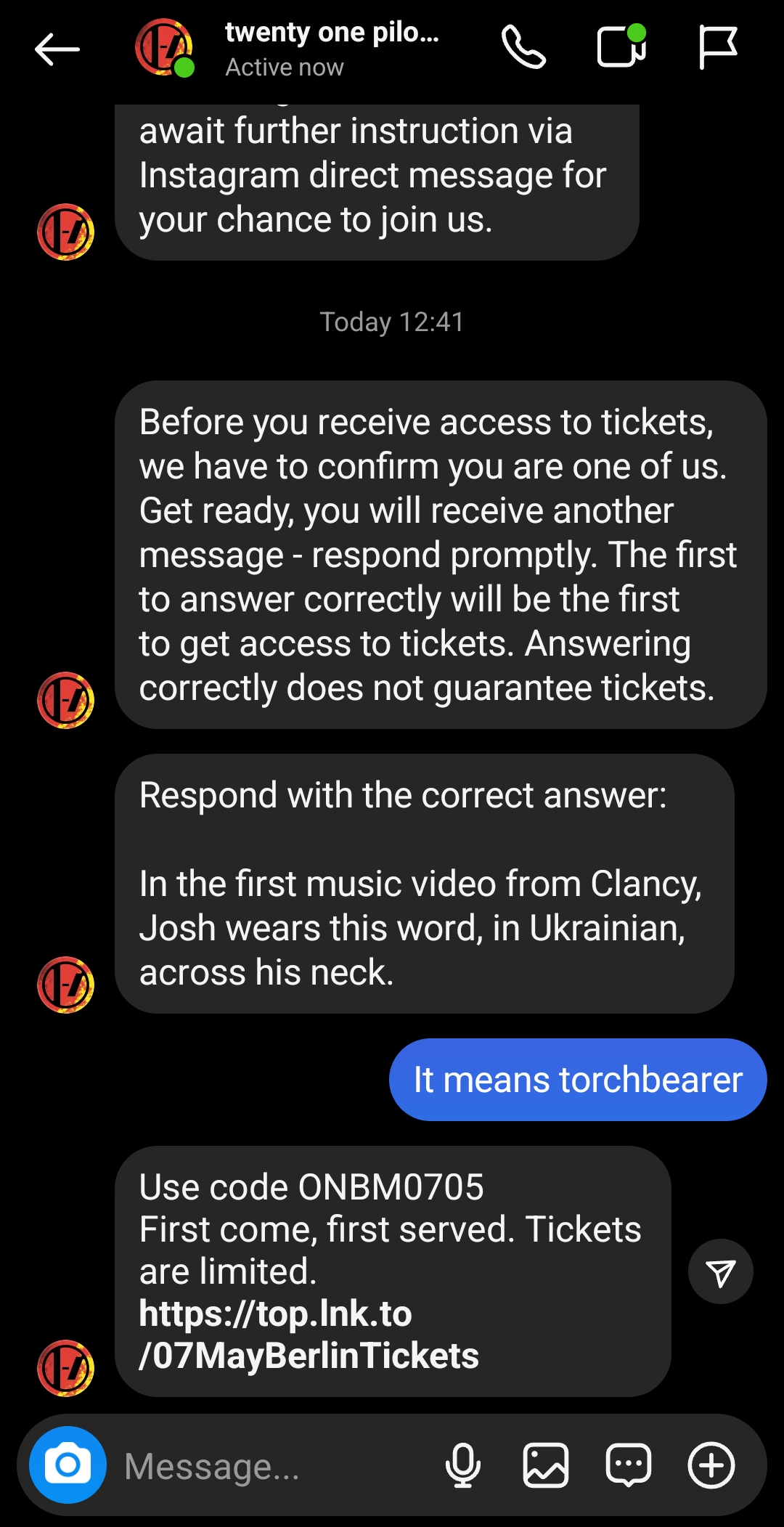Open the plus more options menu
The width and height of the screenshot is (784, 1527).
pyautogui.click(x=711, y=1465)
